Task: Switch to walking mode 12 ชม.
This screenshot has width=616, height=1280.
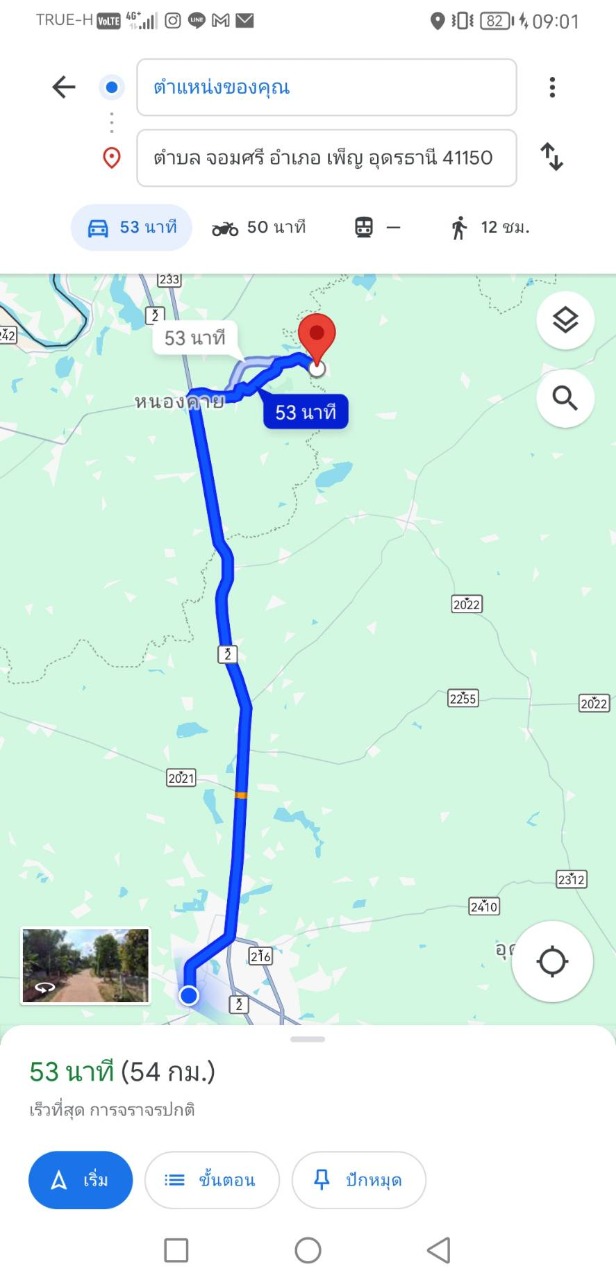Action: (x=489, y=228)
